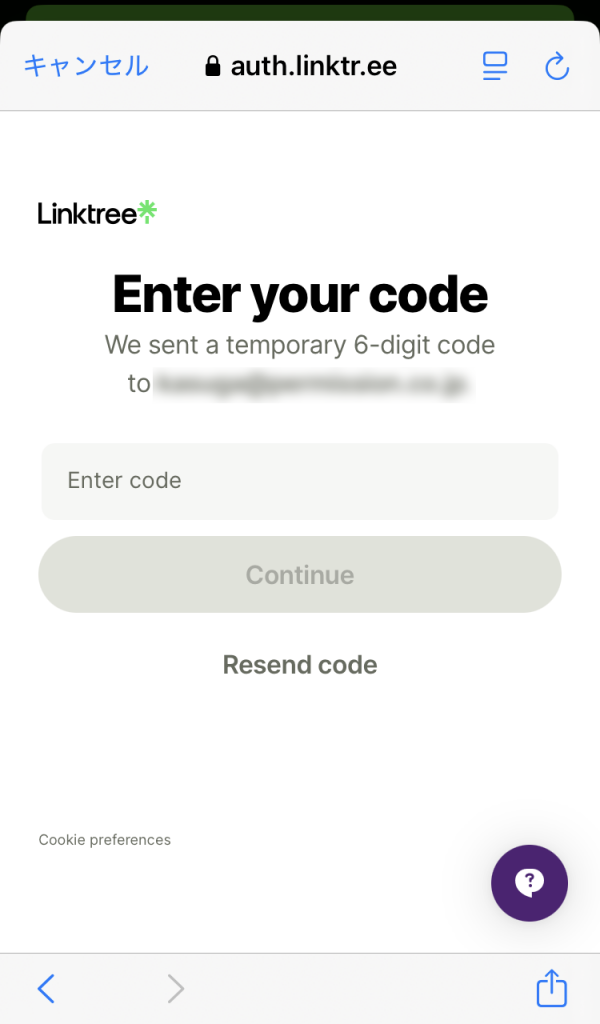Open the share sheet icon
Viewport: 600px width, 1024px height.
pyautogui.click(x=552, y=987)
